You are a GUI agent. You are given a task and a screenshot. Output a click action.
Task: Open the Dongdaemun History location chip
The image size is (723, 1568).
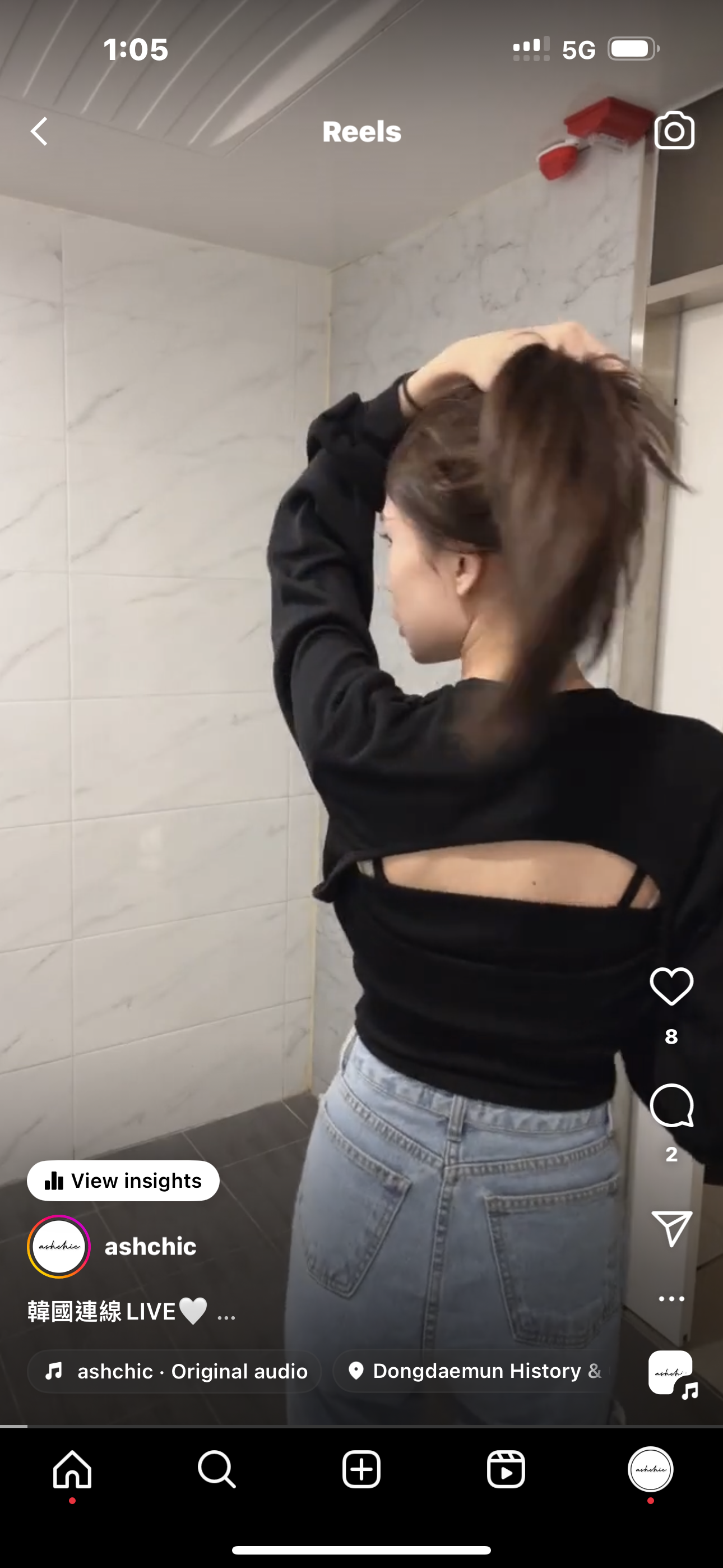(x=475, y=1371)
